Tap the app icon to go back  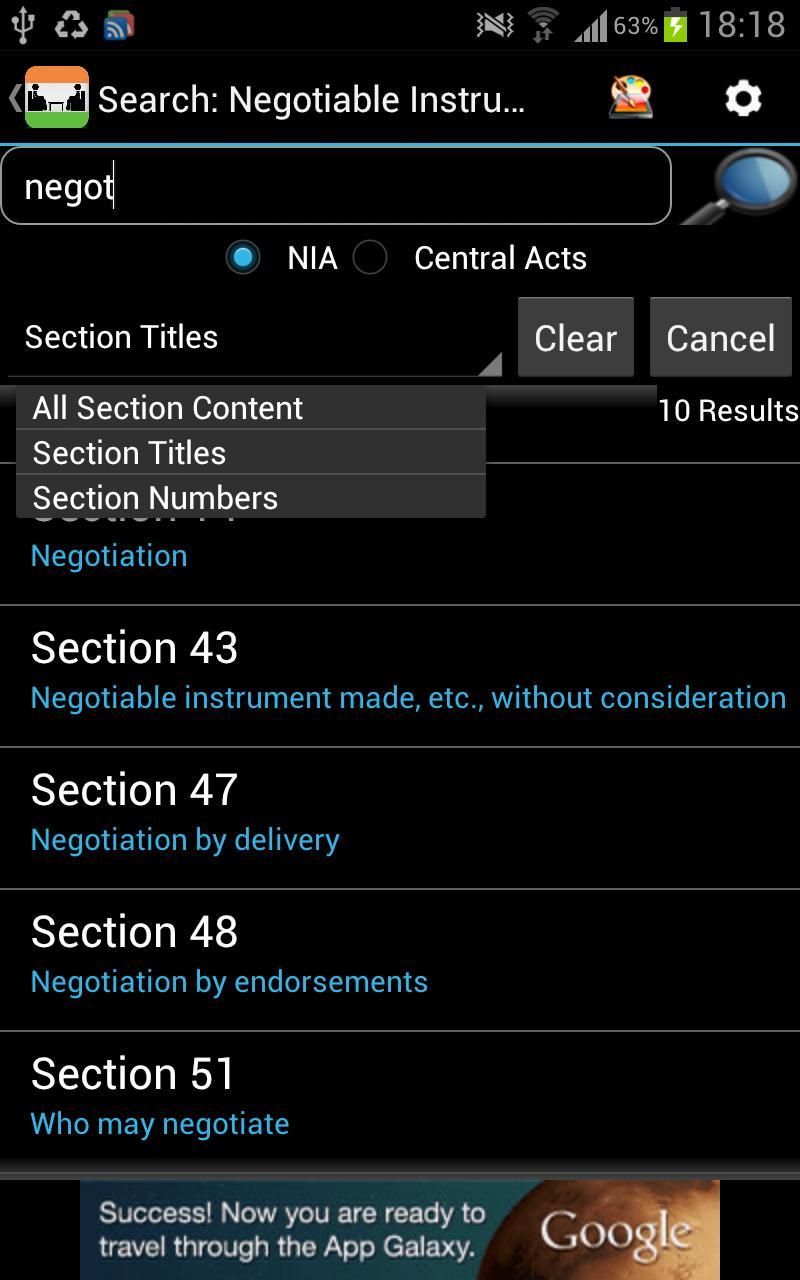click(x=55, y=98)
